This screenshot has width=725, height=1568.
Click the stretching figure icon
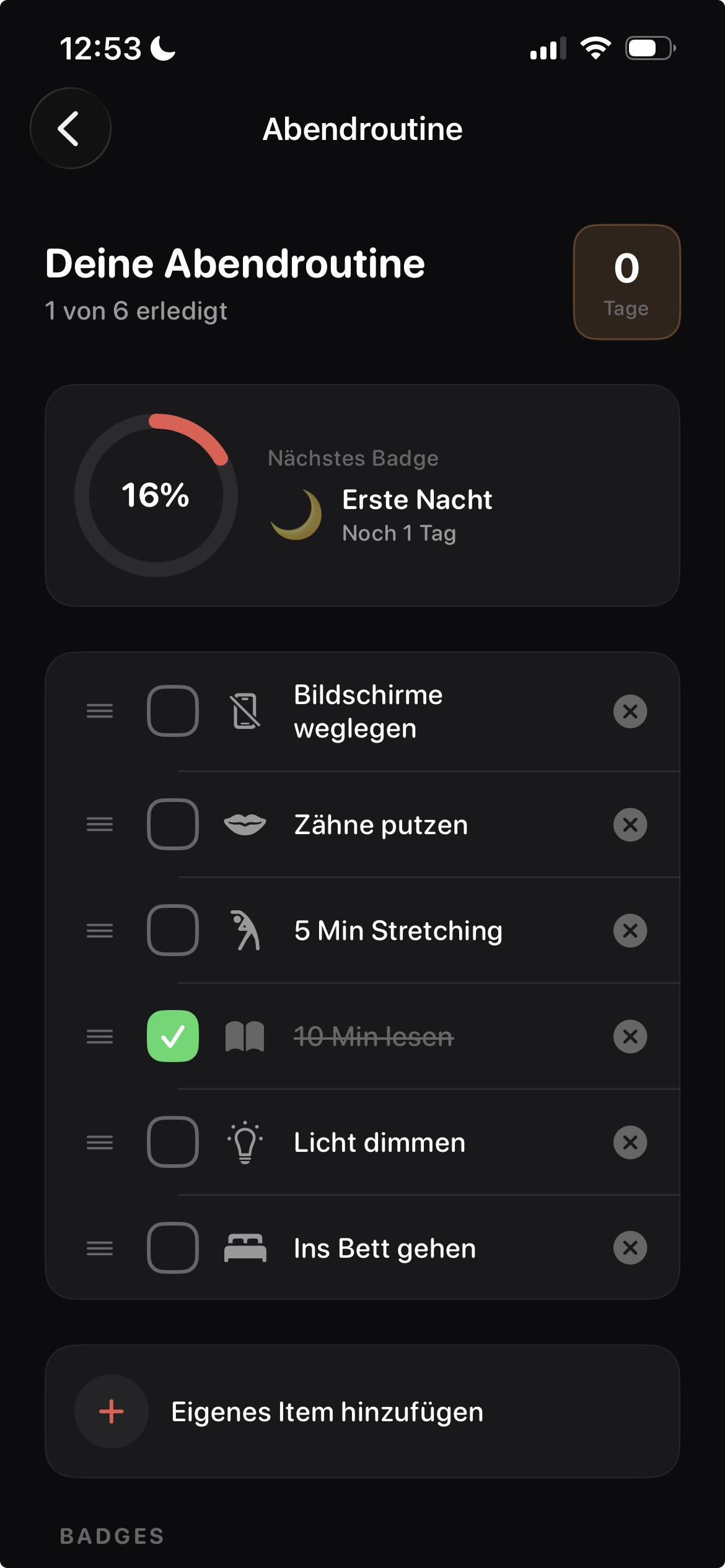(x=245, y=931)
